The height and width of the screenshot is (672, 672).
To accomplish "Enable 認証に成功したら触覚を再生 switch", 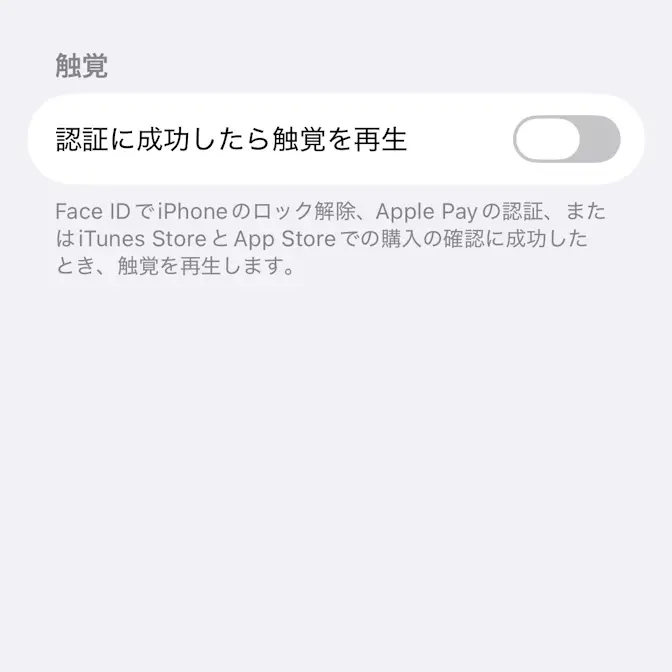I will [x=566, y=139].
